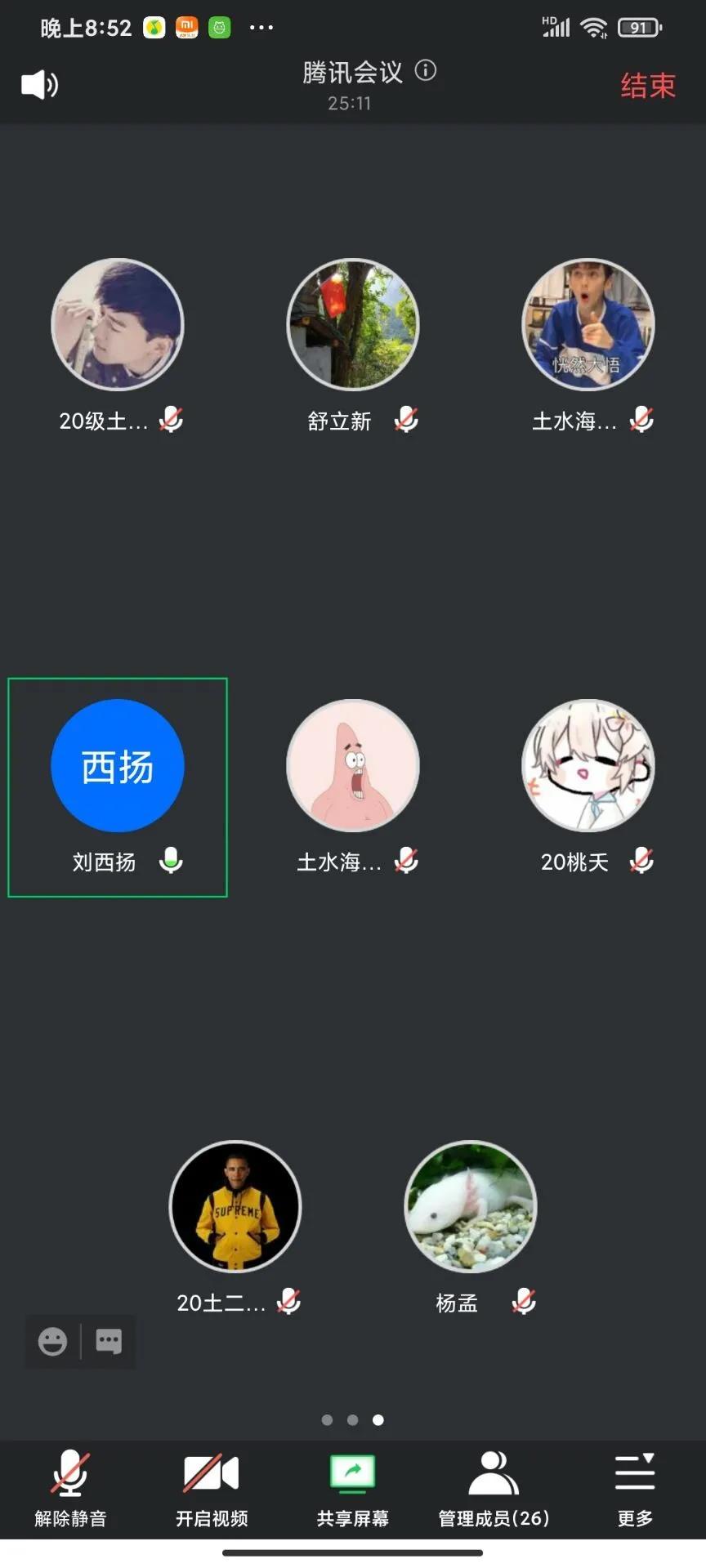Open the chat message bubble icon
The height and width of the screenshot is (1568, 706).
pyautogui.click(x=108, y=1340)
